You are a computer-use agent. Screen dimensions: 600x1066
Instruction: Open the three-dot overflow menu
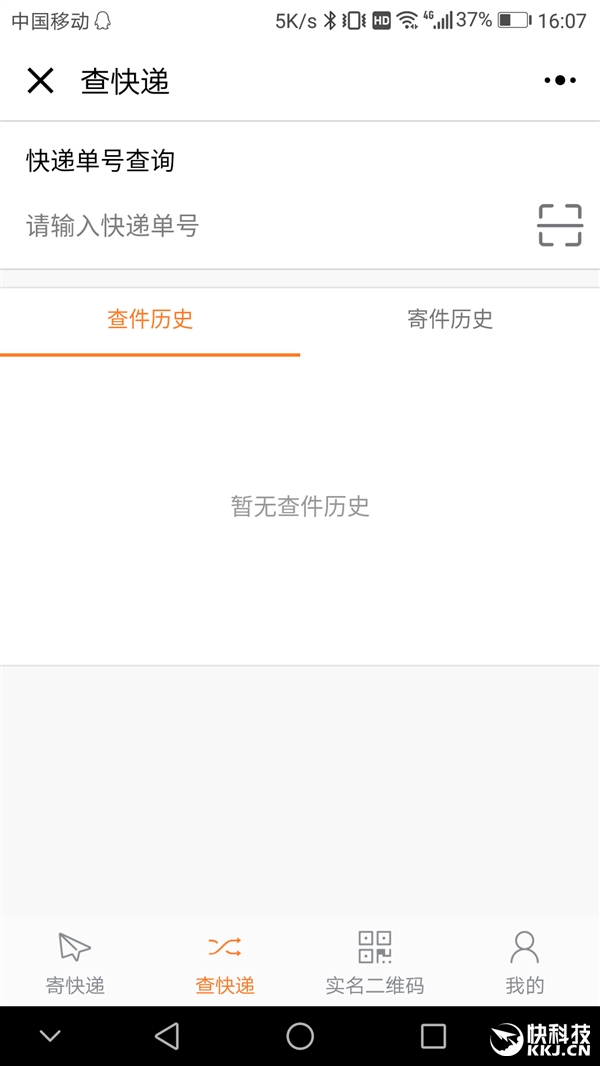(x=560, y=81)
